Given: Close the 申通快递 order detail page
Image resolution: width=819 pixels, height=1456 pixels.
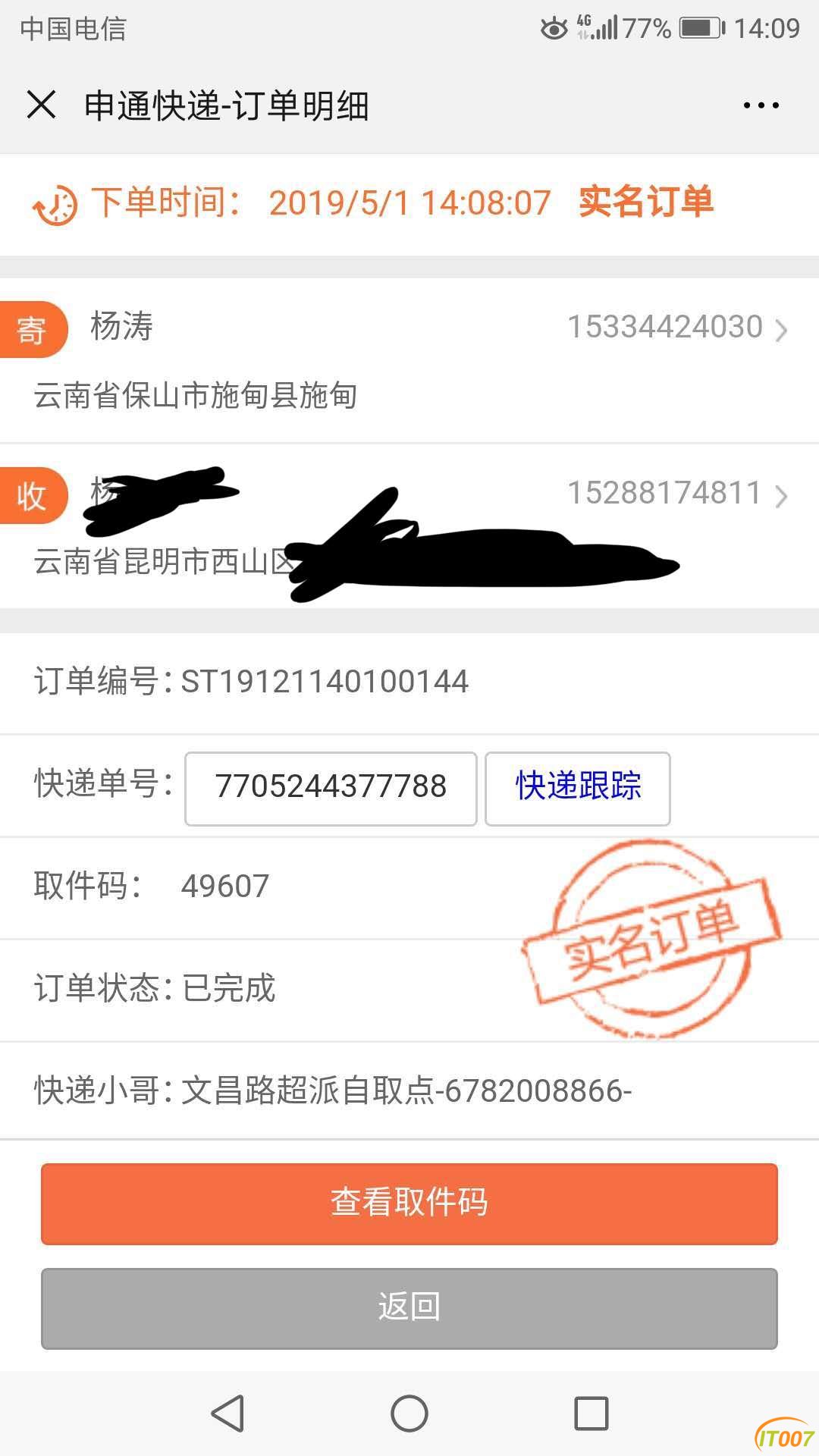Looking at the screenshot, I should coord(41,105).
